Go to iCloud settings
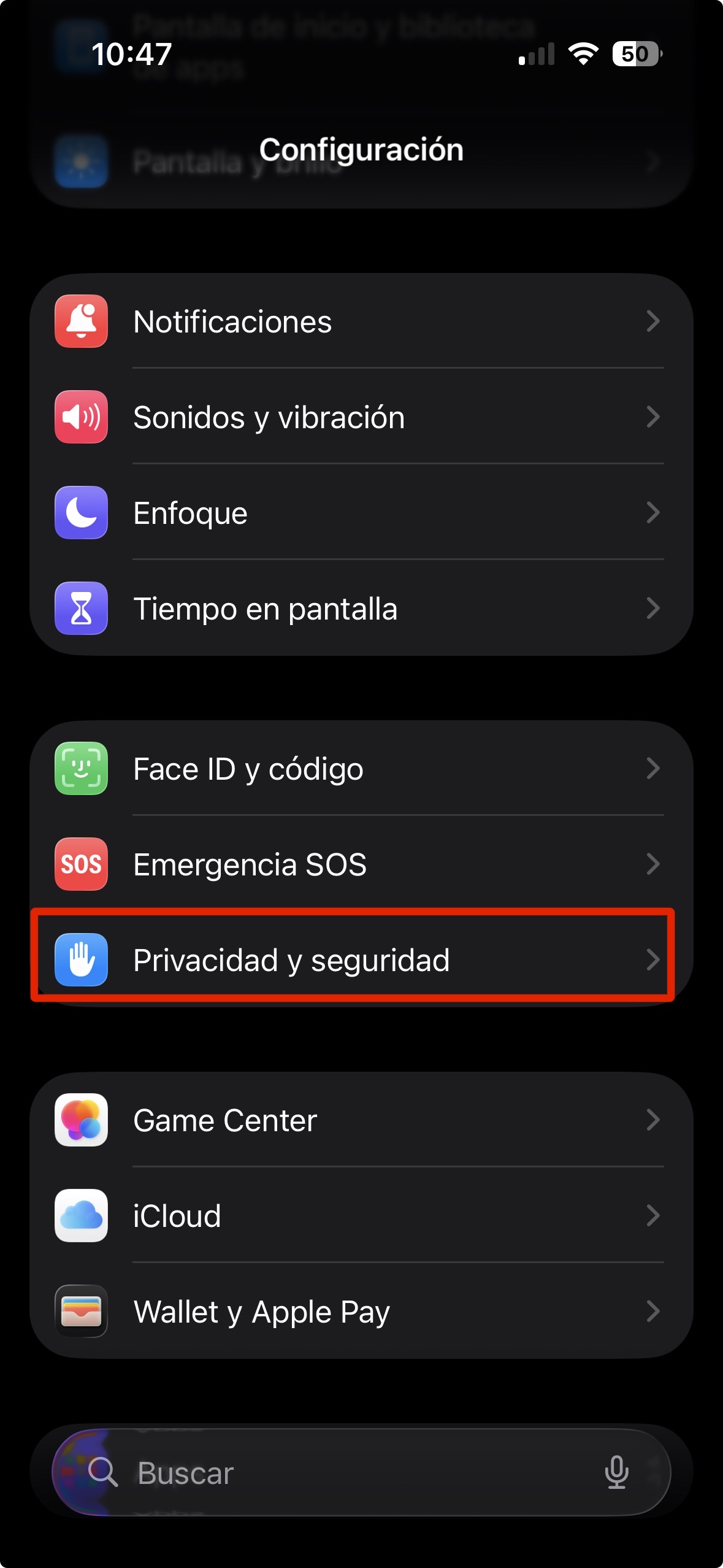 [361, 1216]
